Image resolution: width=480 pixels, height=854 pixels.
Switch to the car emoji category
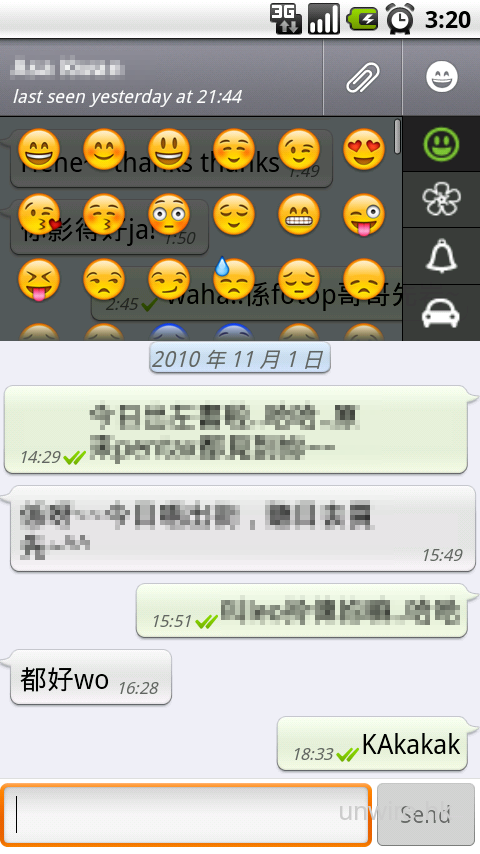tap(441, 313)
